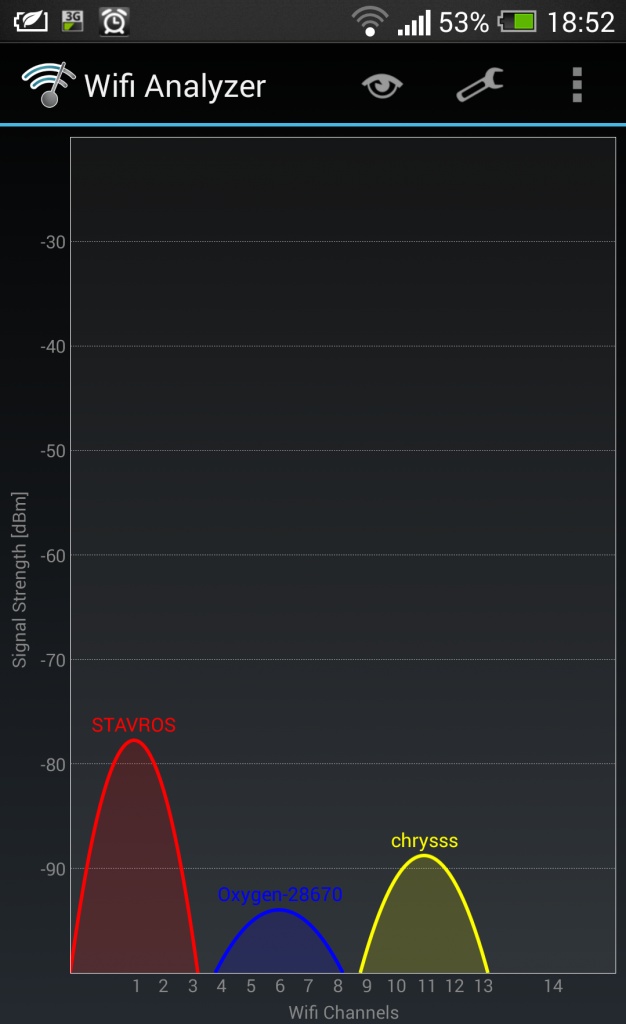Open the eye view selector

(382, 86)
